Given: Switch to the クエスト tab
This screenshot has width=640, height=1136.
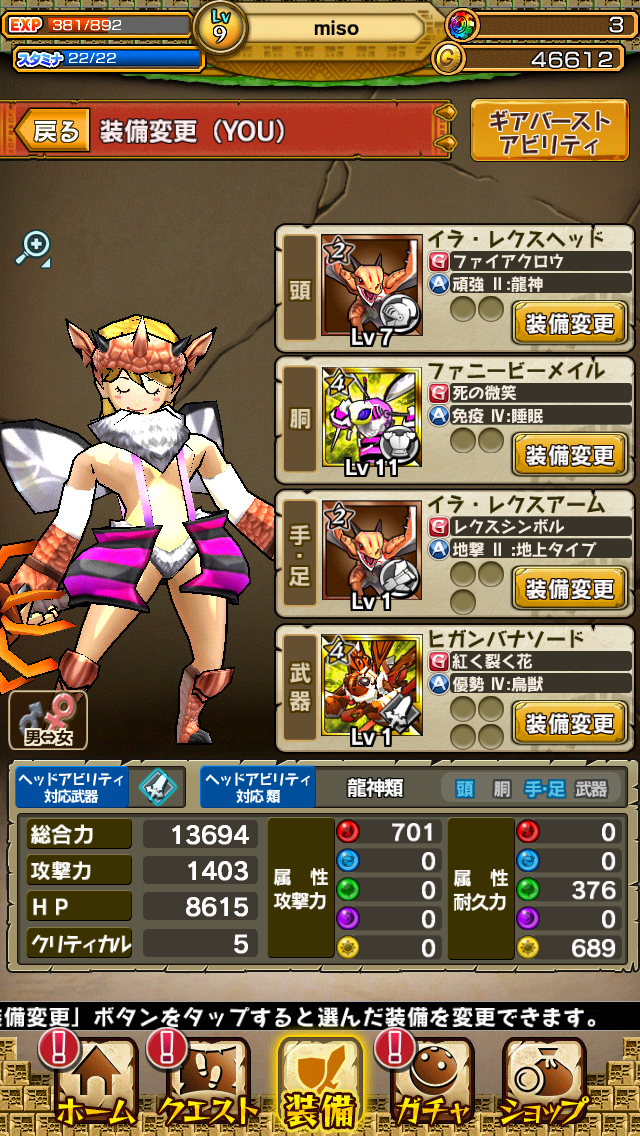Looking at the screenshot, I should click(x=208, y=1083).
